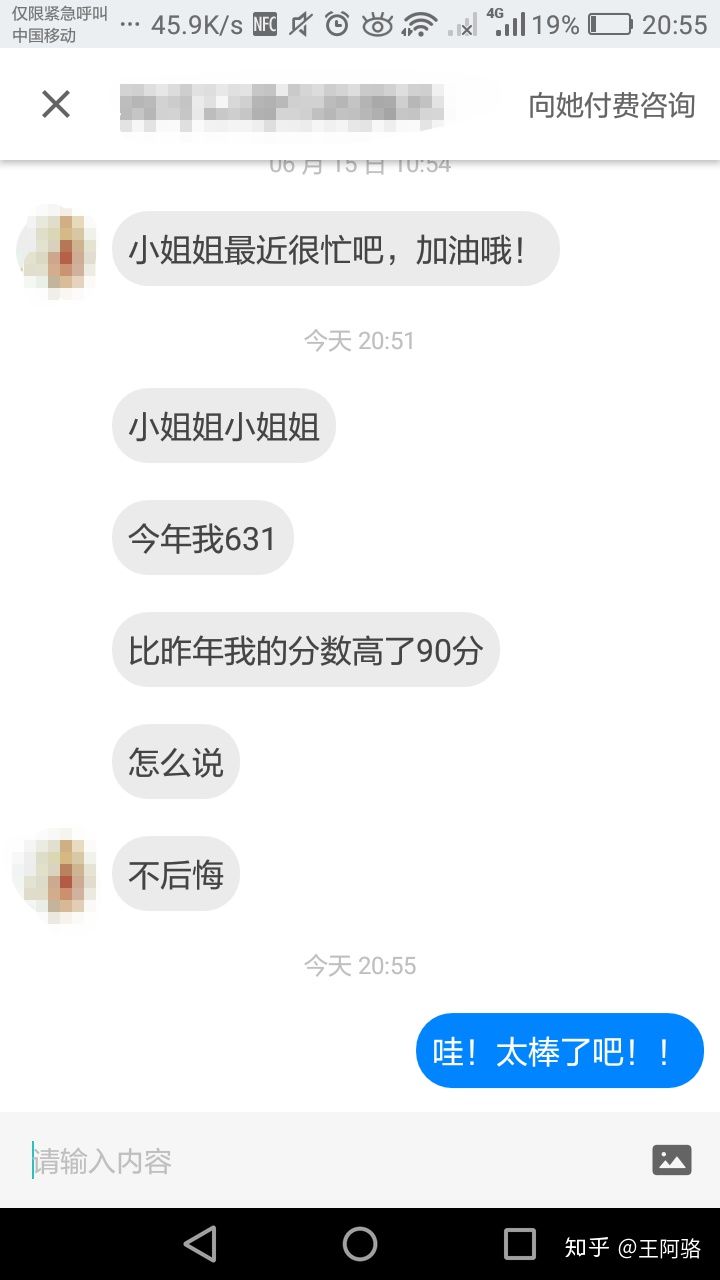Open 向她付费咨询 paid consultation link
This screenshot has height=1280, width=720.
click(613, 104)
